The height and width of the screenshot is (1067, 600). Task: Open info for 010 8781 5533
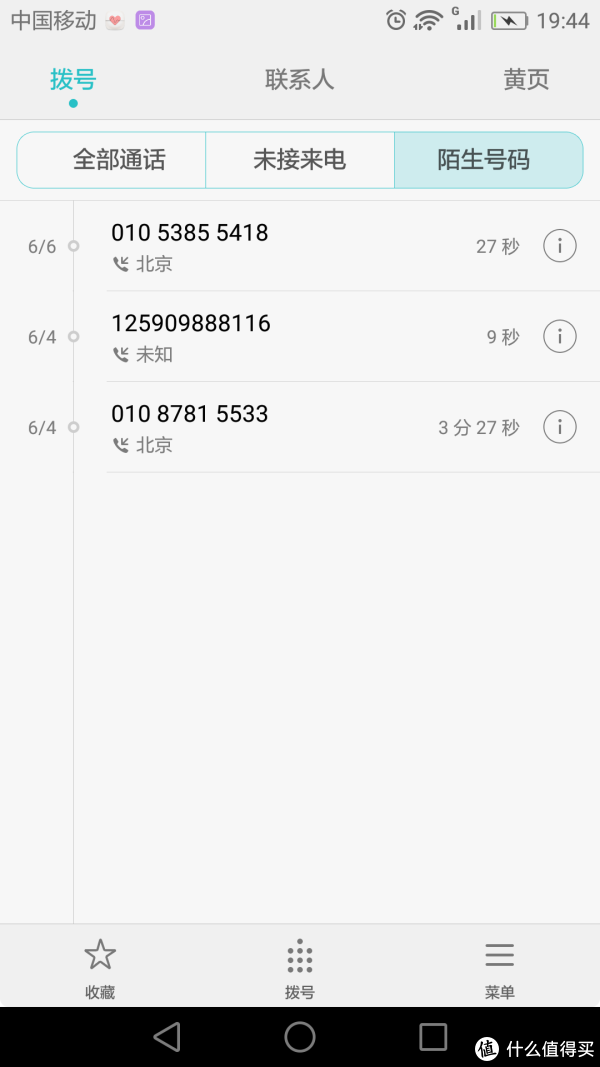560,427
